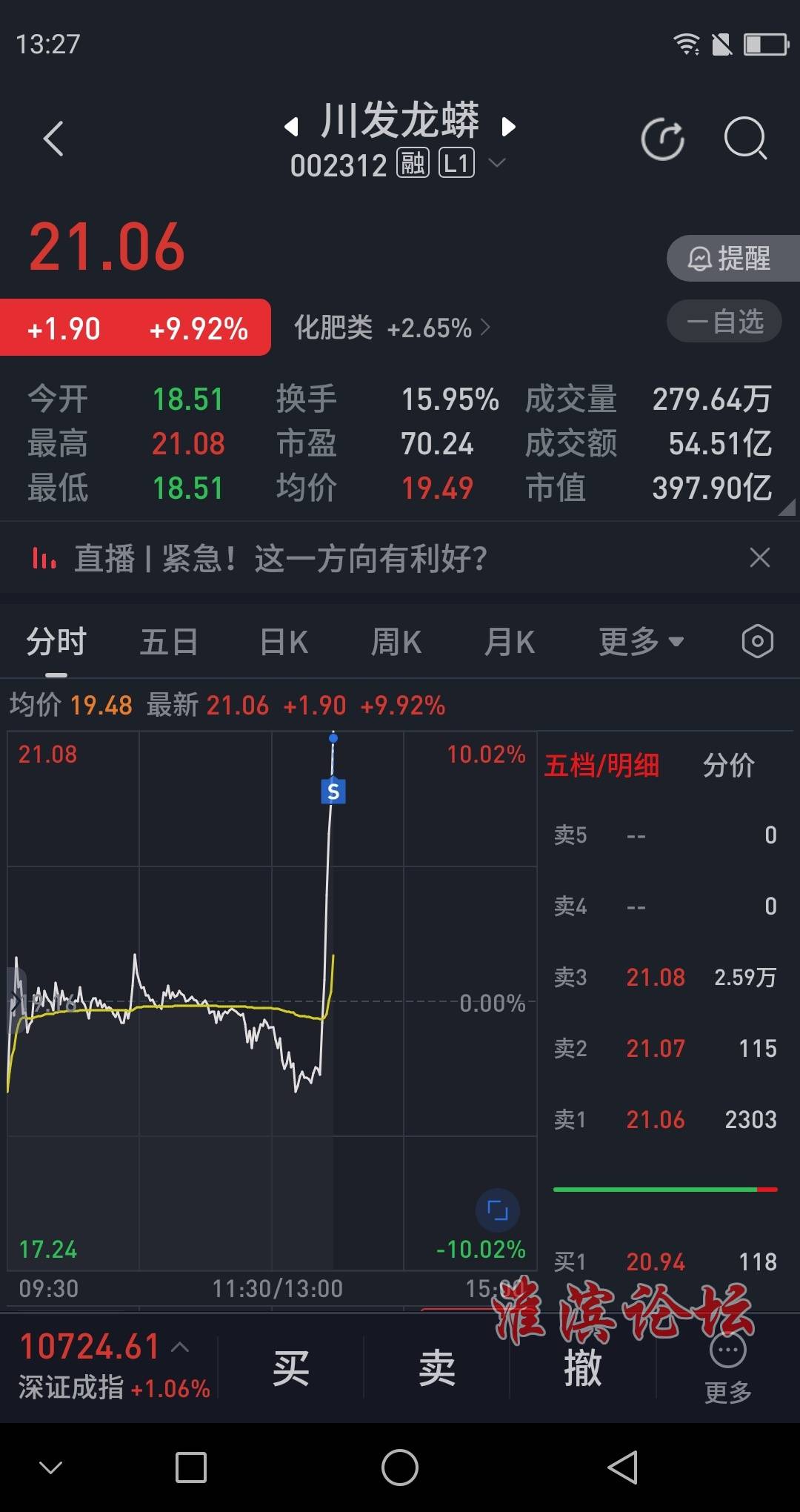Switch to the previous stock
The image size is (800, 1512).
tap(291, 127)
